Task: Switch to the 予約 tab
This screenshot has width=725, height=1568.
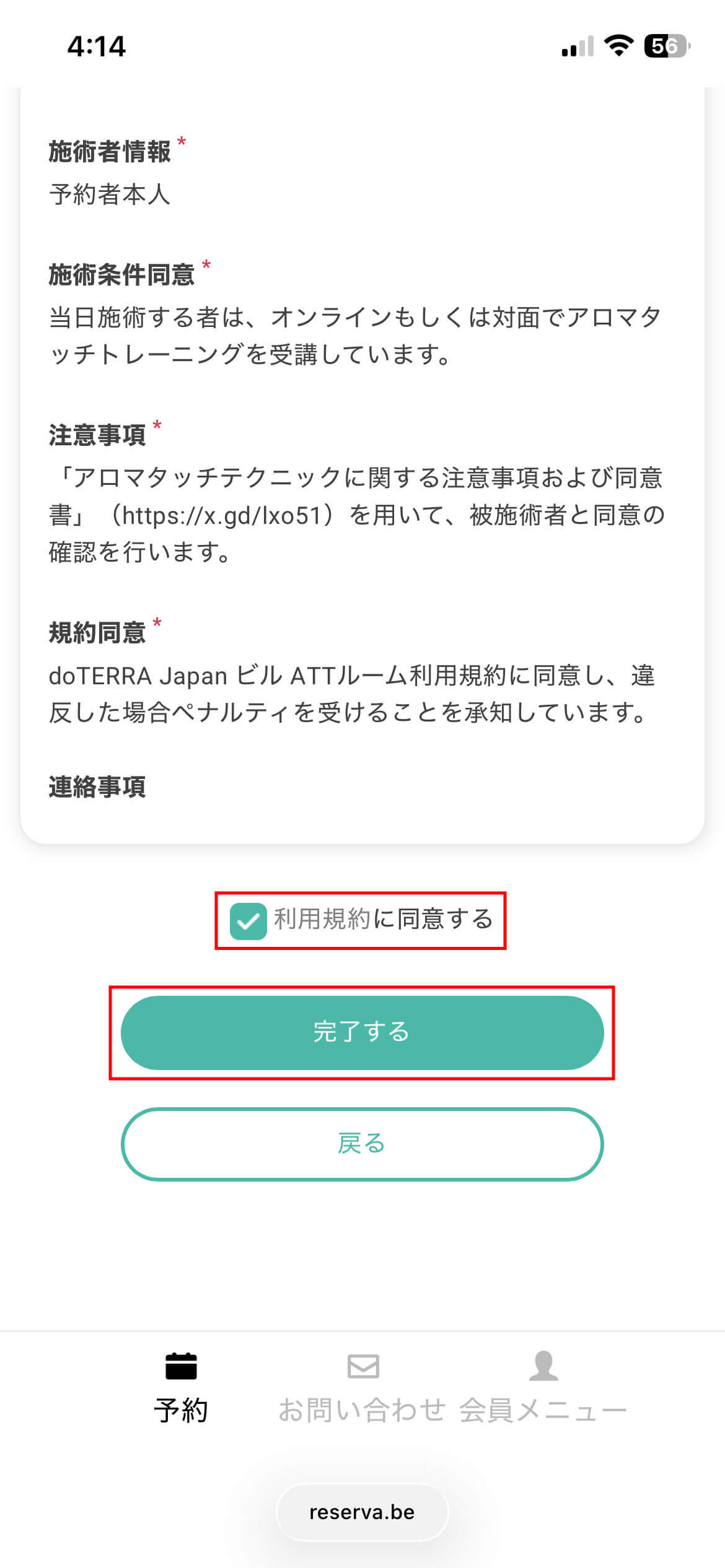Action: (x=181, y=1387)
